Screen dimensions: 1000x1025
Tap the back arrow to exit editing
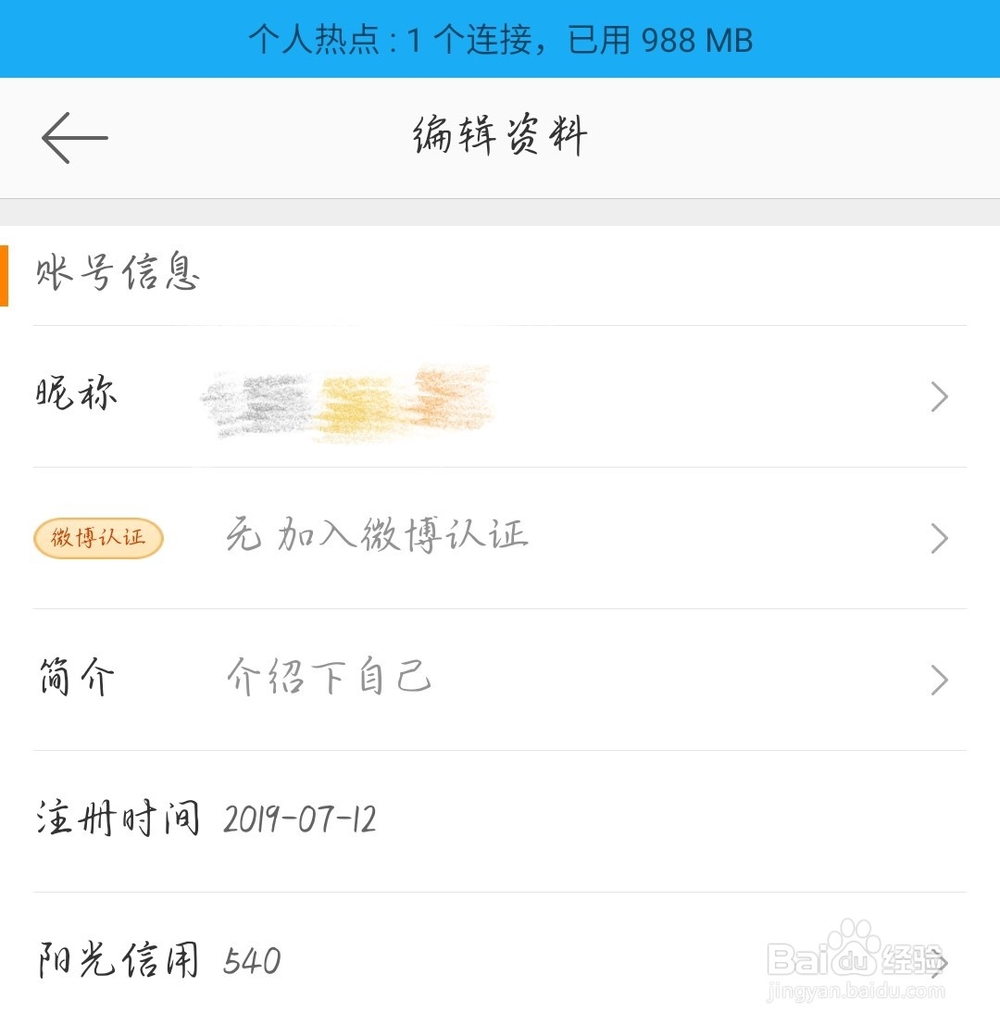coord(72,136)
